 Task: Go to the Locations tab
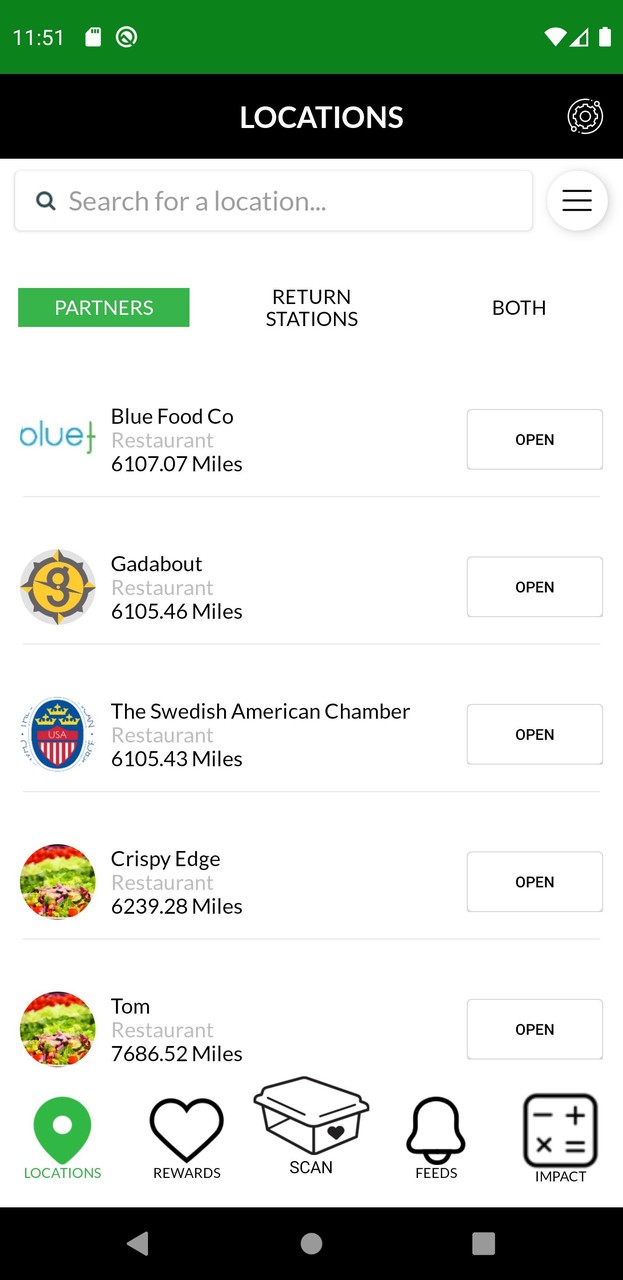click(62, 1139)
